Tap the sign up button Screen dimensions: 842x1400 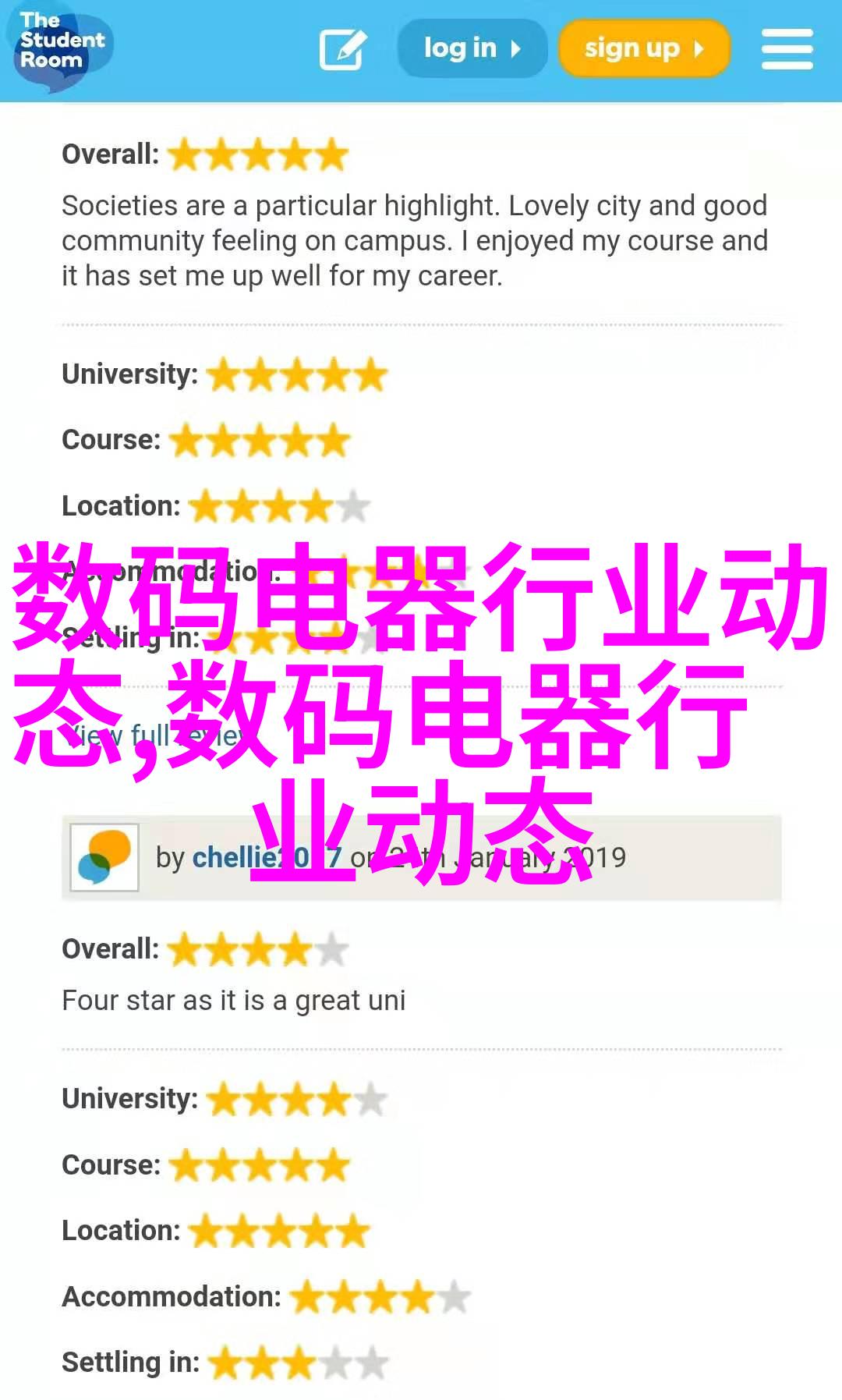click(x=644, y=48)
